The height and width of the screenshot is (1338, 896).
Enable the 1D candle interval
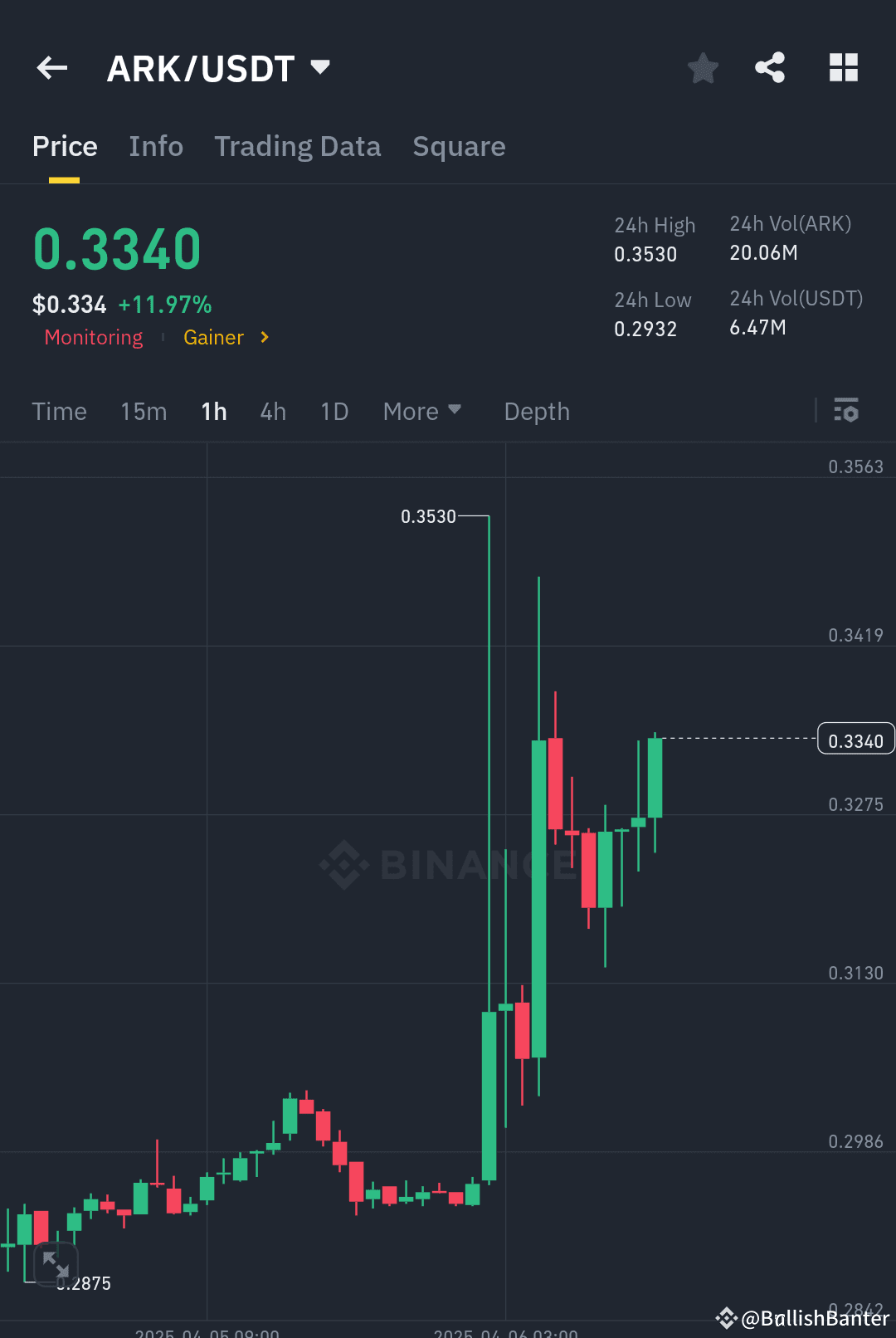[334, 411]
